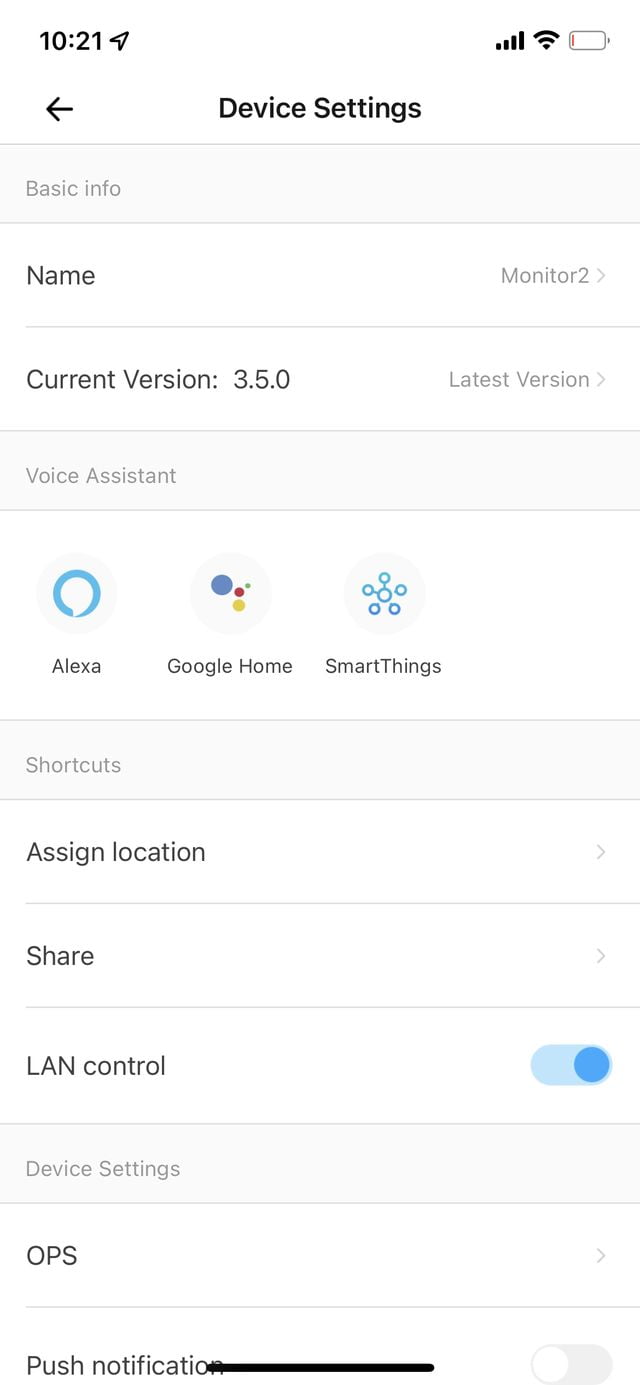The height and width of the screenshot is (1385, 640).
Task: Turn off LAN control
Action: click(x=571, y=1066)
